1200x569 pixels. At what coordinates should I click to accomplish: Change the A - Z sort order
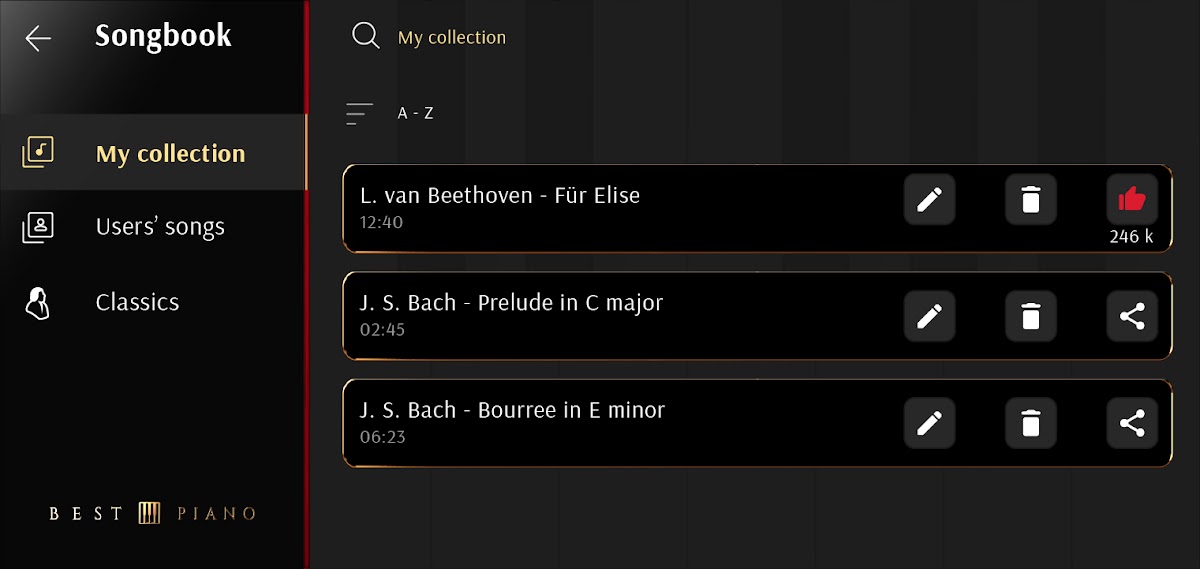click(391, 113)
